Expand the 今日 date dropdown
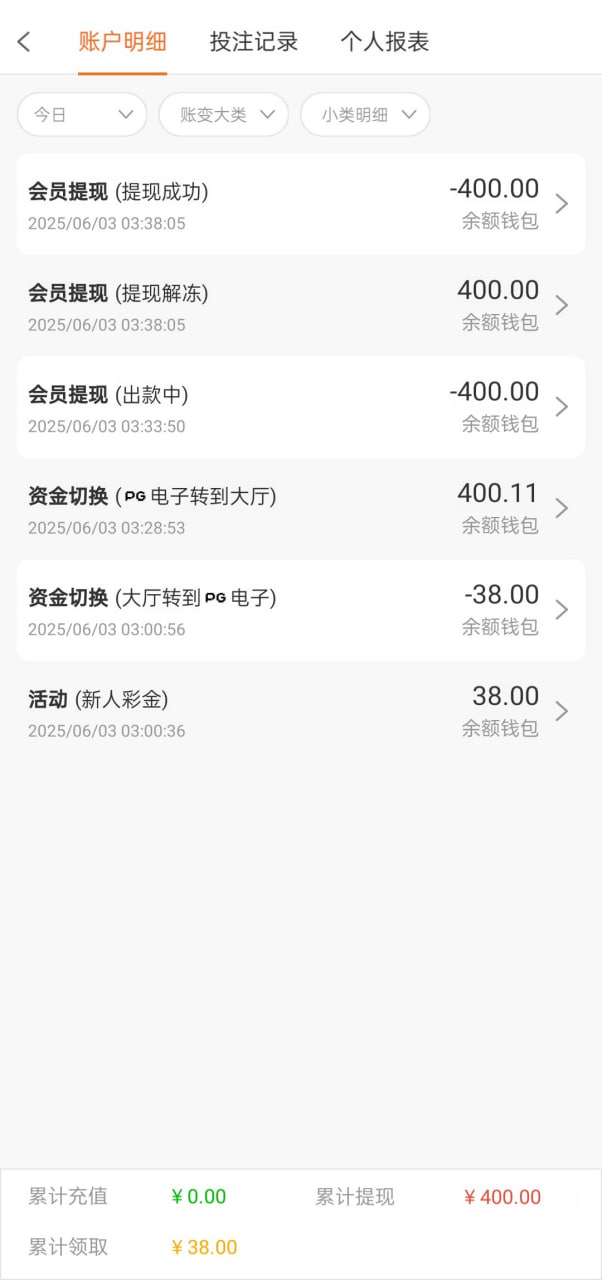 coord(82,114)
